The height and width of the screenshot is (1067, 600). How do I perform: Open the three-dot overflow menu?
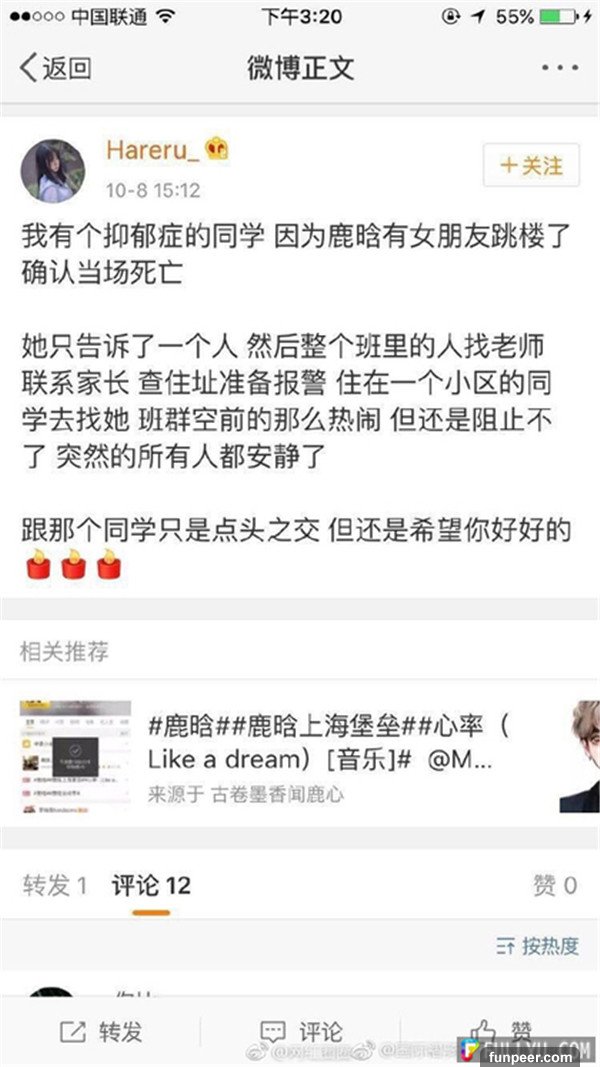tap(559, 68)
